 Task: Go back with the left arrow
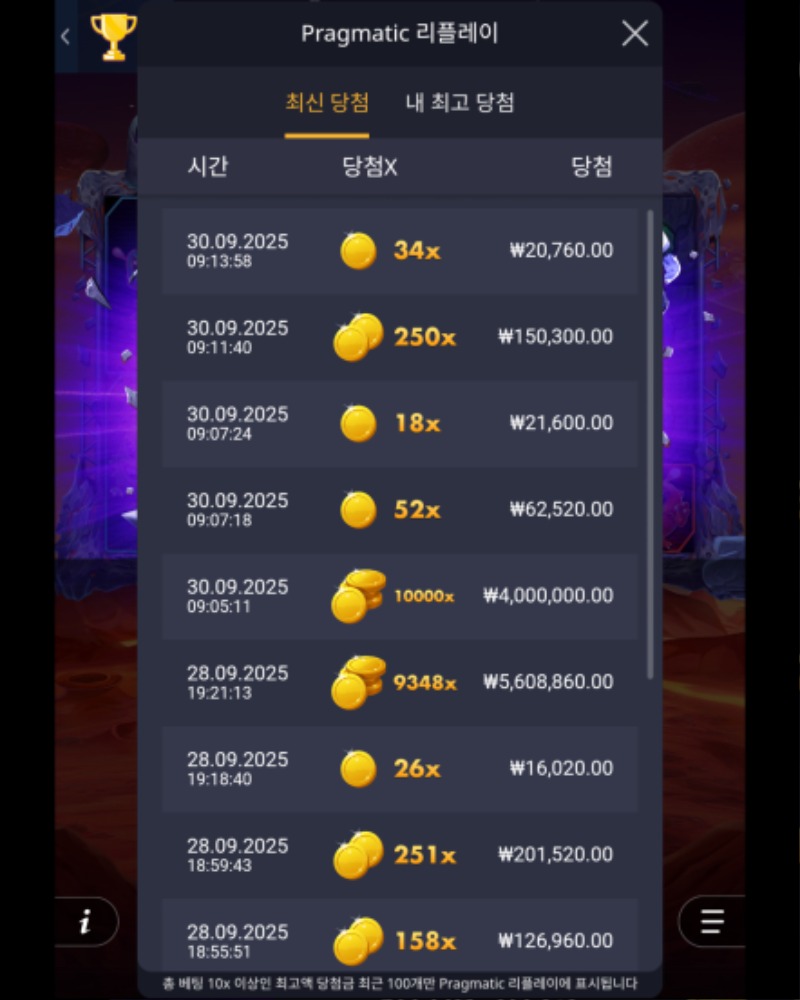click(65, 37)
